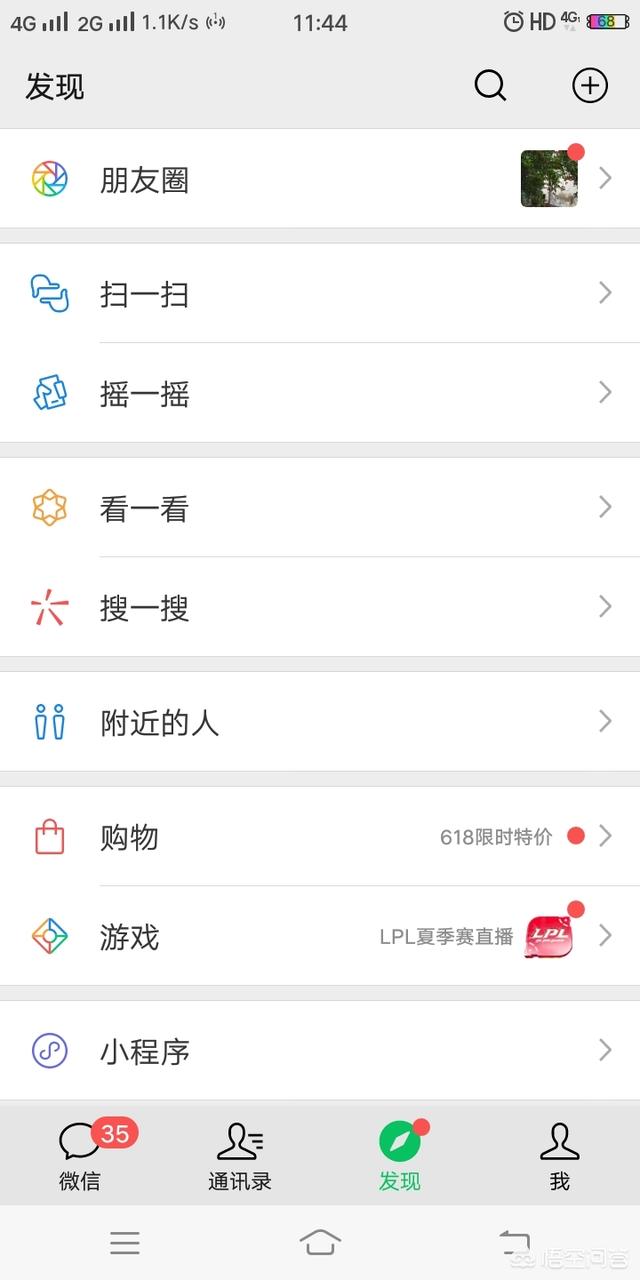640x1280 pixels.
Task: Tap the system home button
Action: (320, 1243)
